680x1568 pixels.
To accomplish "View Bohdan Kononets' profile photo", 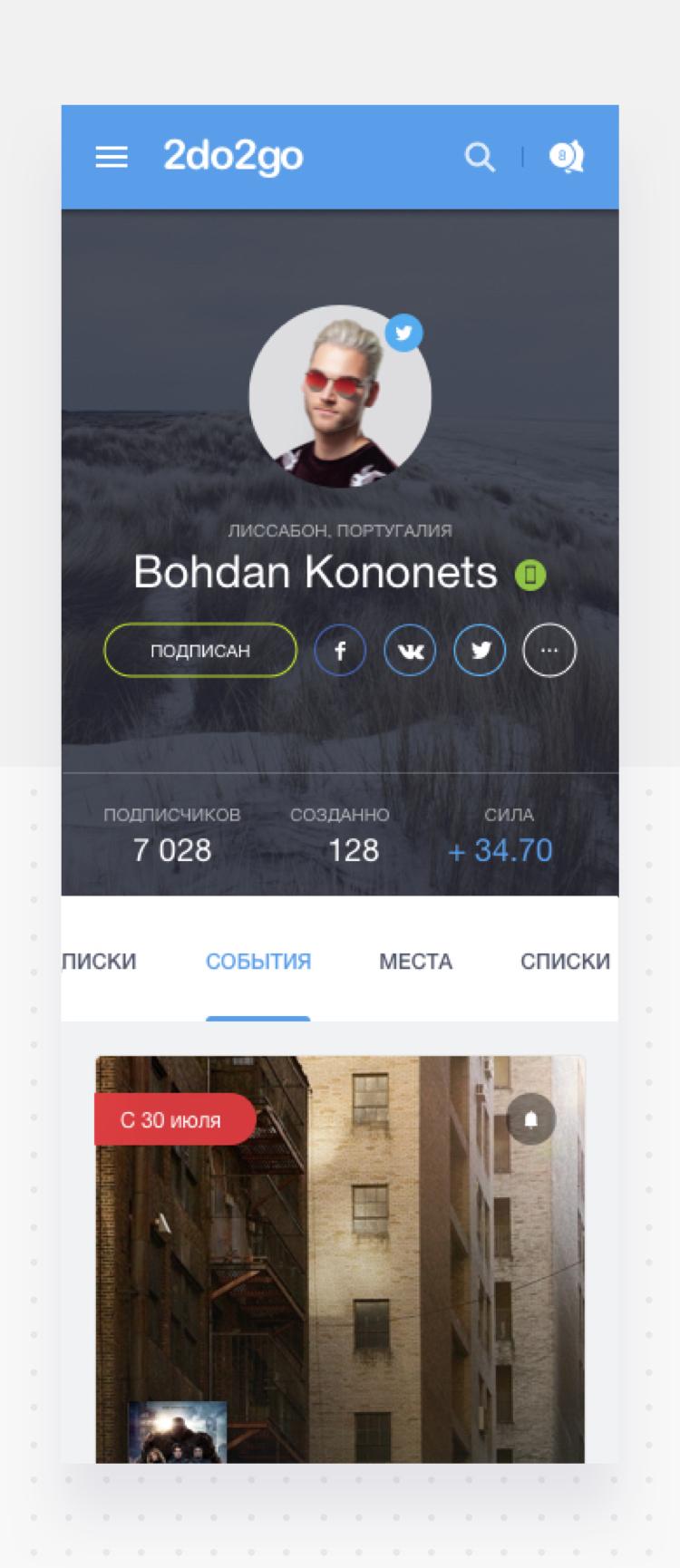I will point(340,397).
